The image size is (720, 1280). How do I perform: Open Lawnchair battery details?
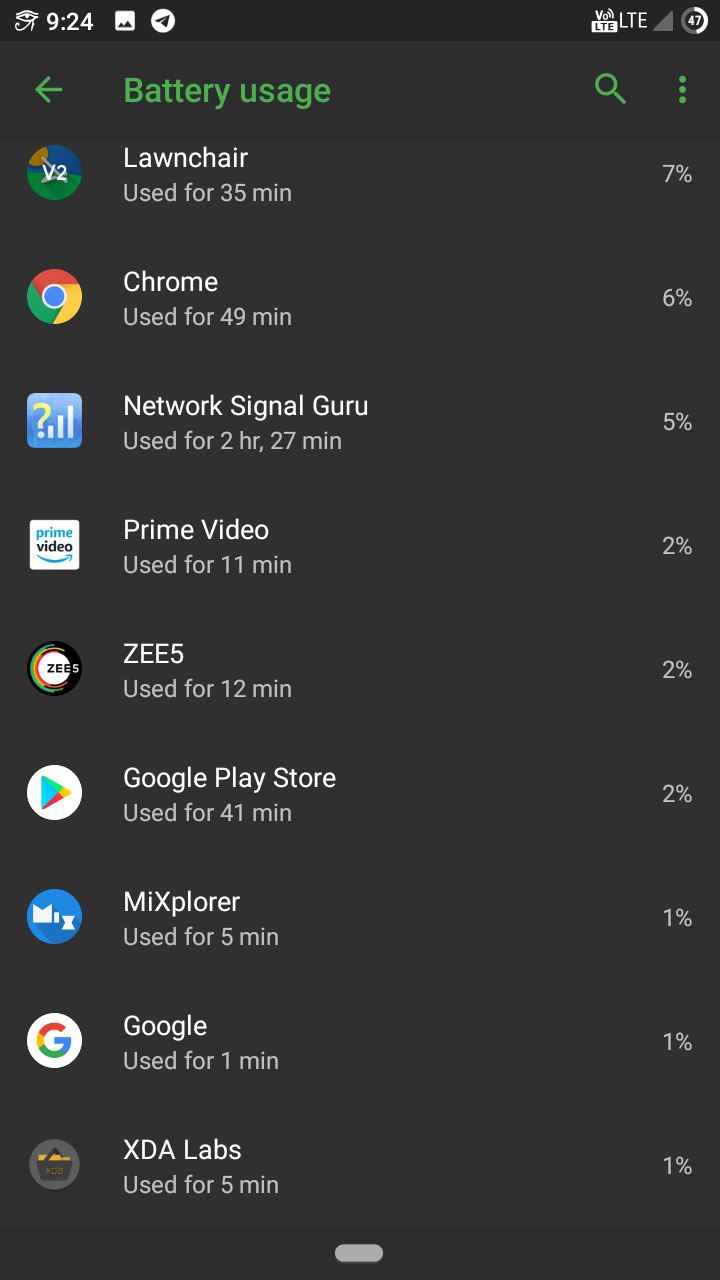click(x=360, y=174)
